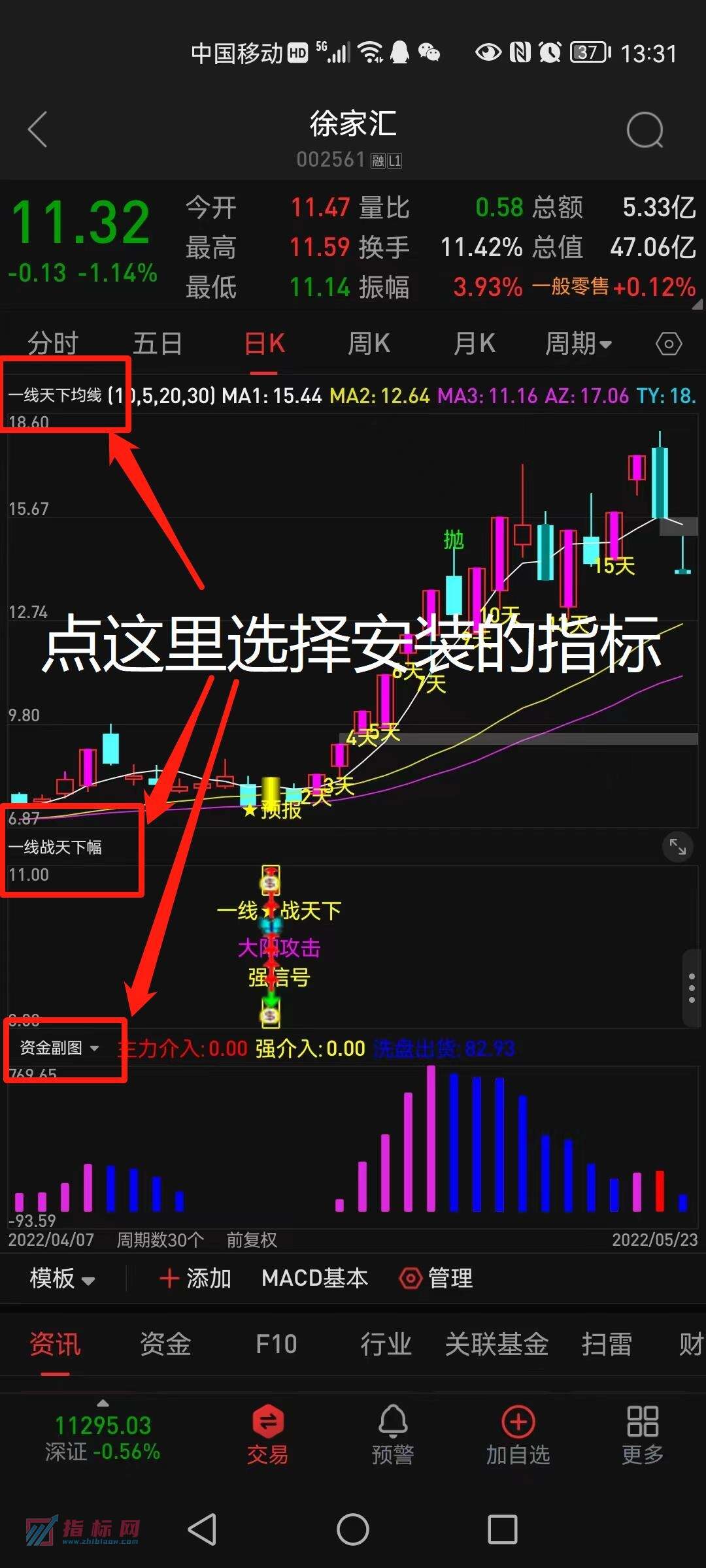706x1568 pixels.
Task: Switch to the 资金 section tab
Action: pyautogui.click(x=165, y=1344)
